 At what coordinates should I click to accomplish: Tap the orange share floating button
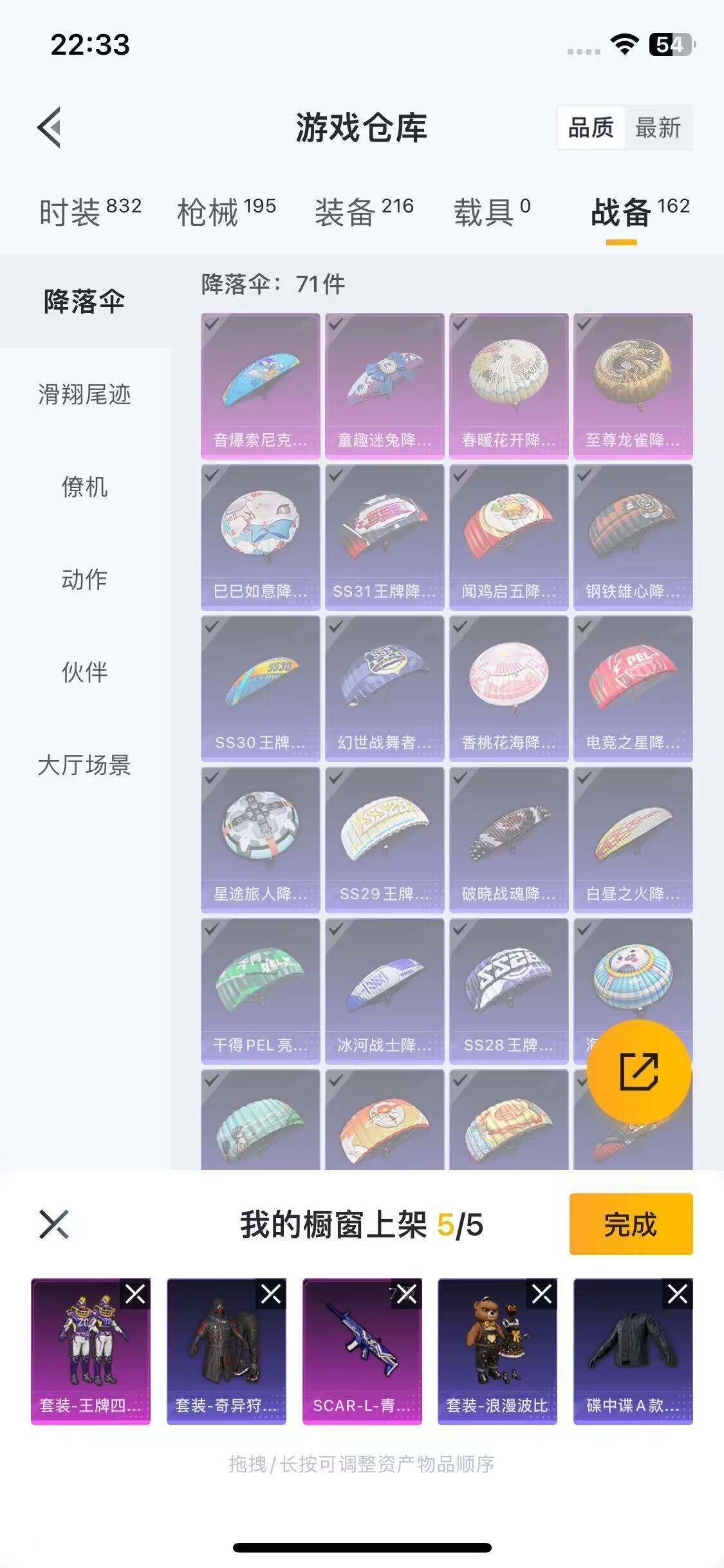[638, 1071]
